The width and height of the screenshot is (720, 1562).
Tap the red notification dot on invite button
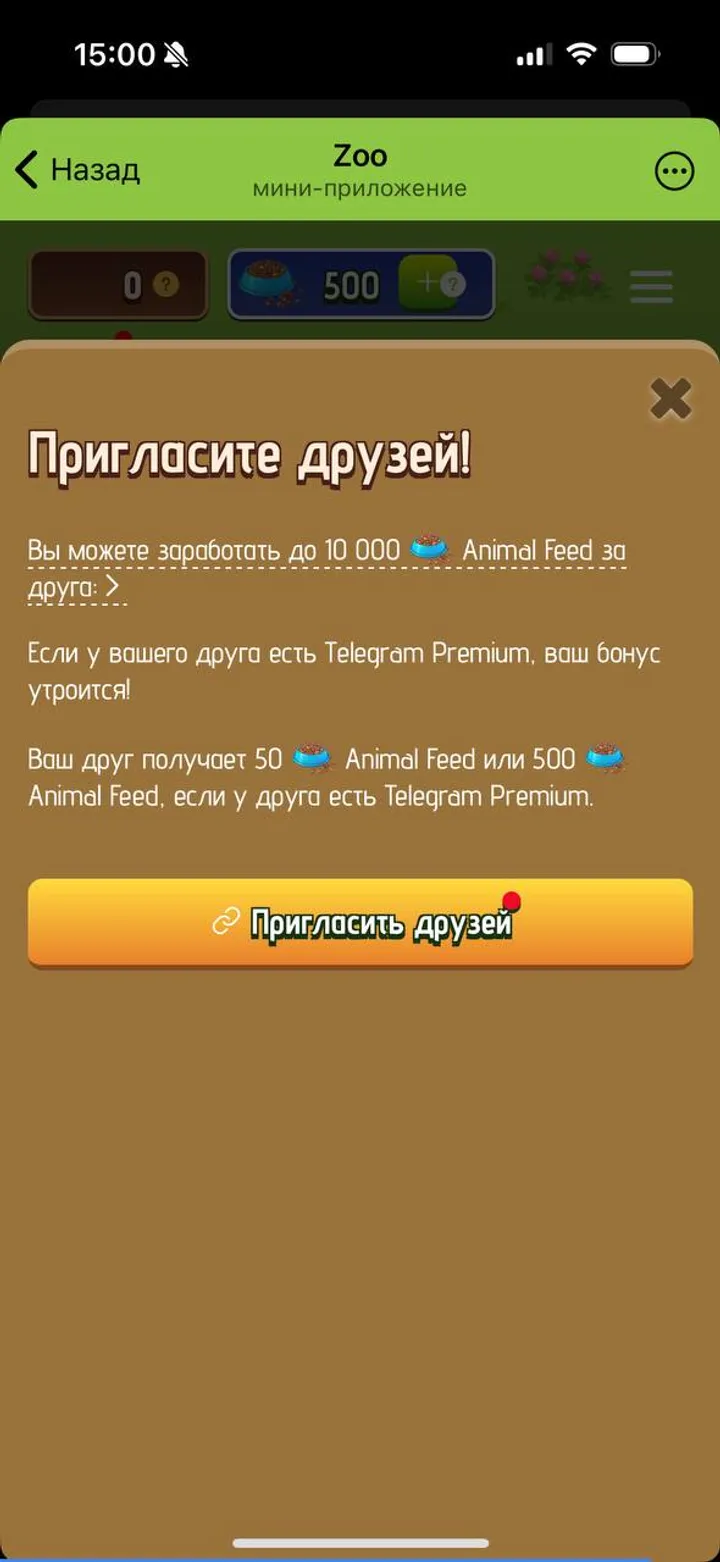[x=513, y=901]
